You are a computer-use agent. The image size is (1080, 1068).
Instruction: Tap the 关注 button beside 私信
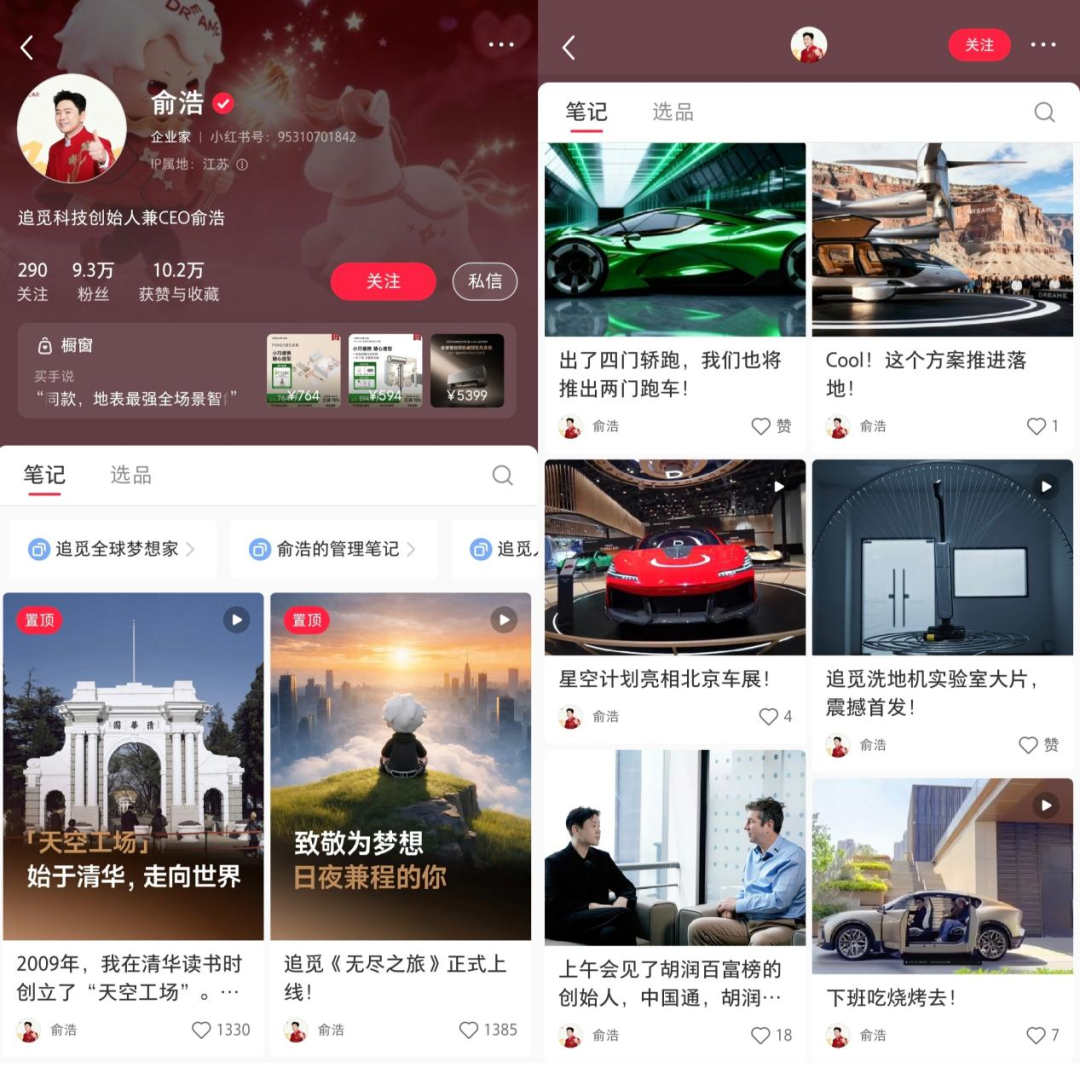click(x=383, y=282)
